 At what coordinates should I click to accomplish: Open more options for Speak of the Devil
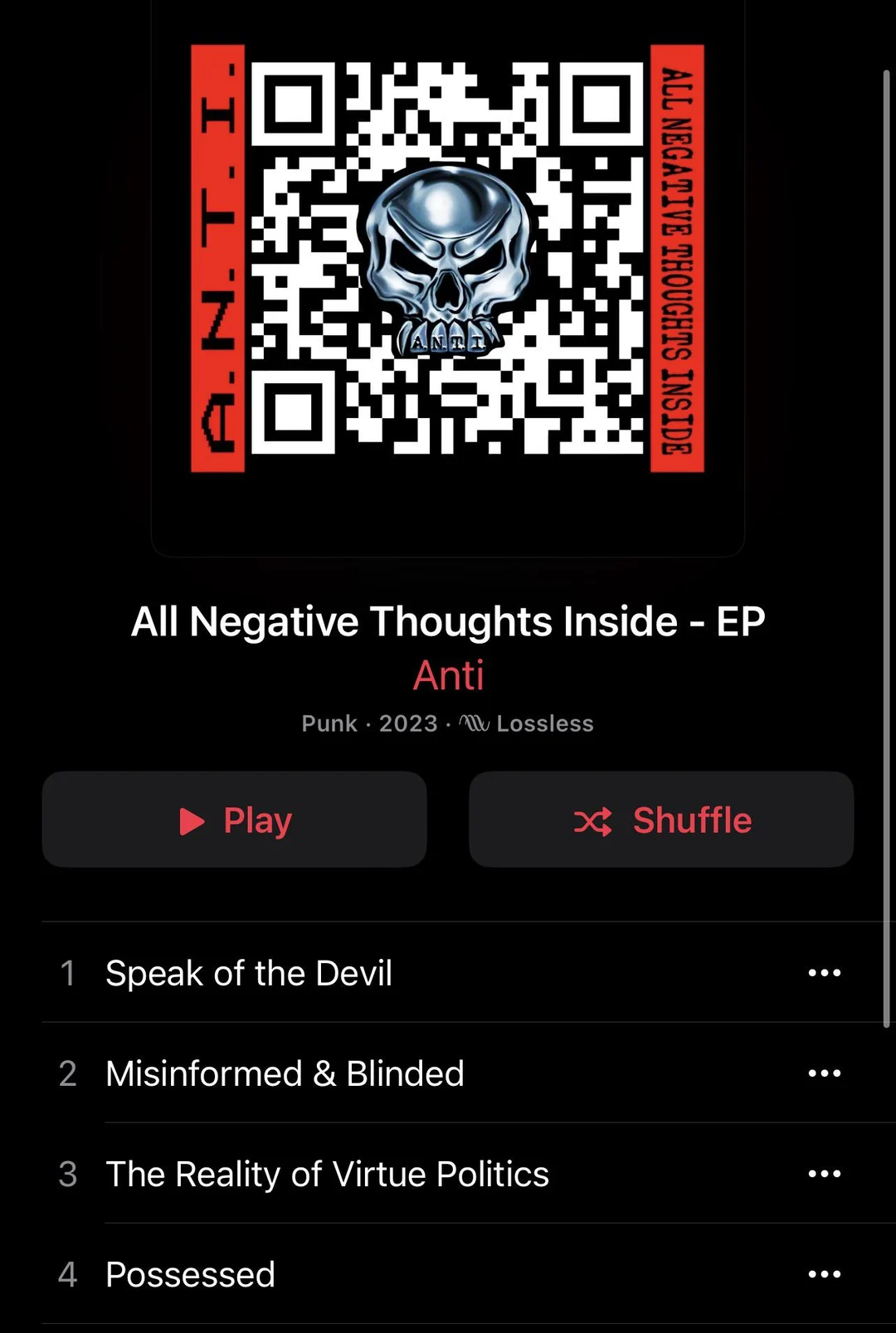[824, 972]
